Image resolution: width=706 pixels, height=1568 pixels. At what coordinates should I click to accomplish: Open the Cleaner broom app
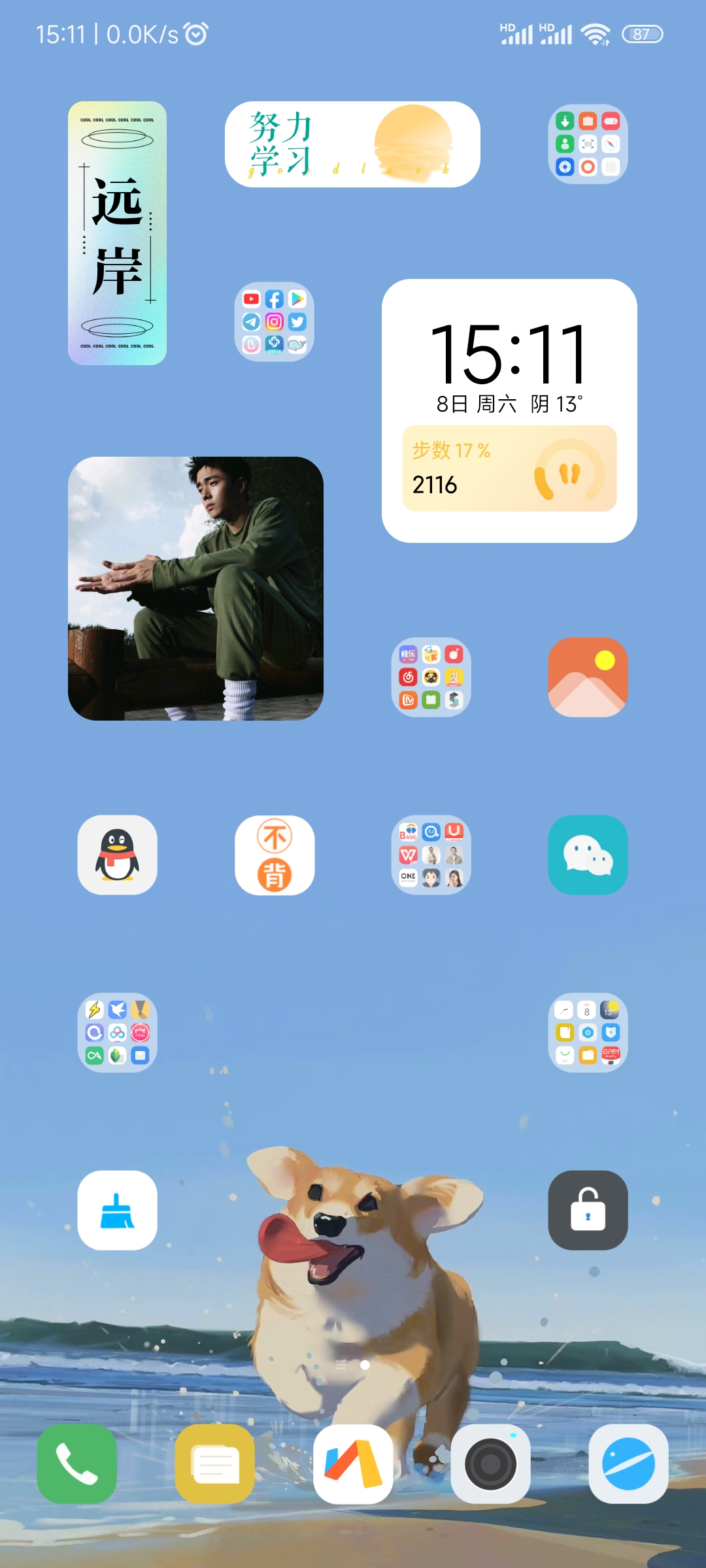click(117, 1210)
